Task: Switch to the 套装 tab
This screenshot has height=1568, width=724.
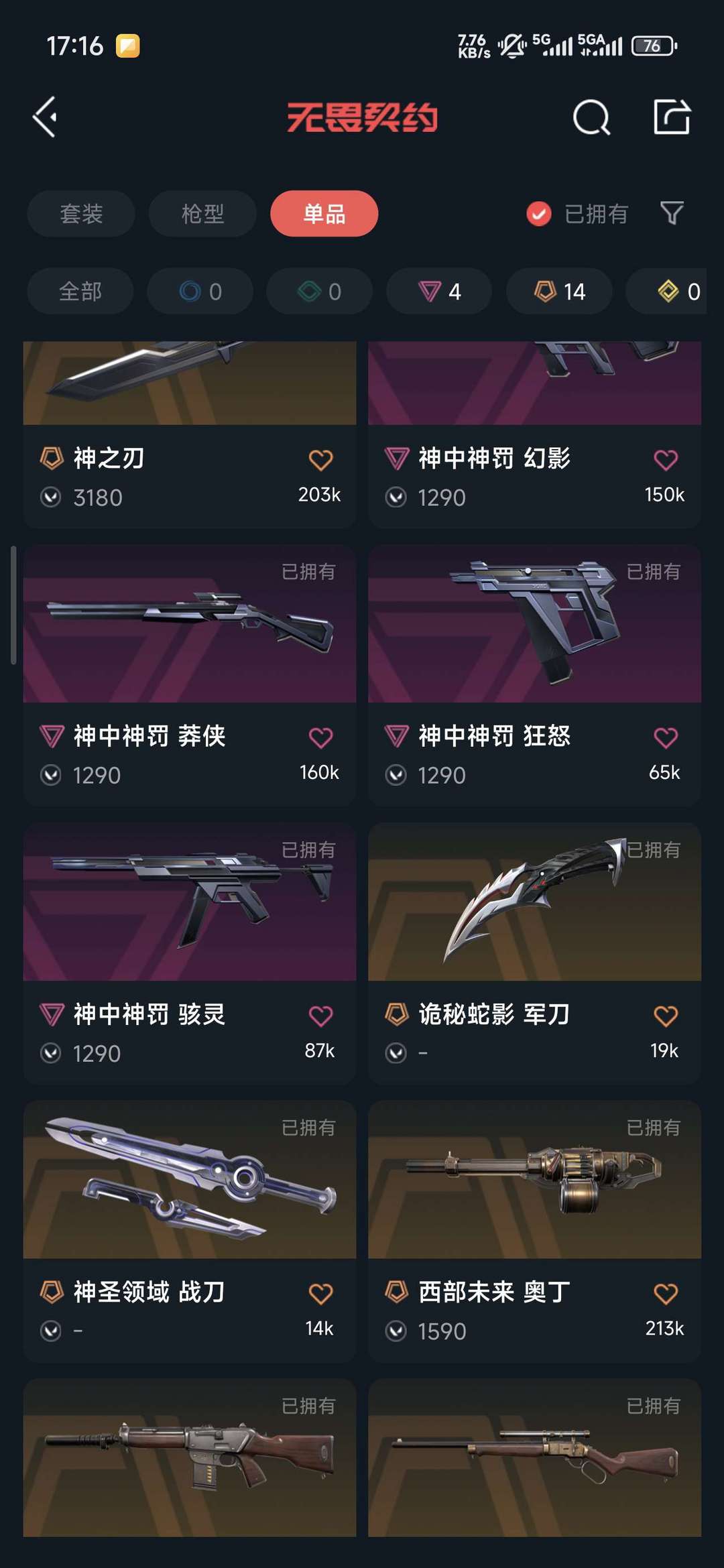Action: [x=81, y=214]
